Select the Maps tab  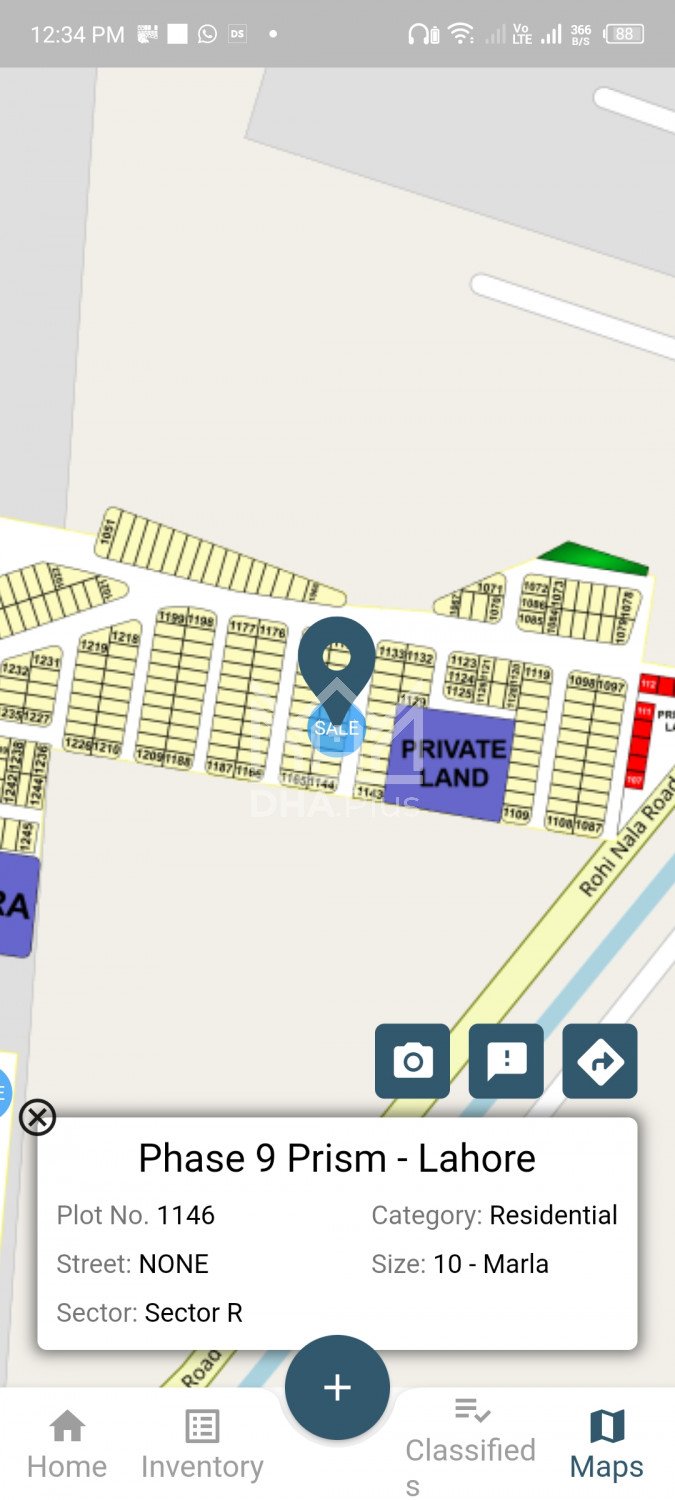pyautogui.click(x=607, y=1444)
